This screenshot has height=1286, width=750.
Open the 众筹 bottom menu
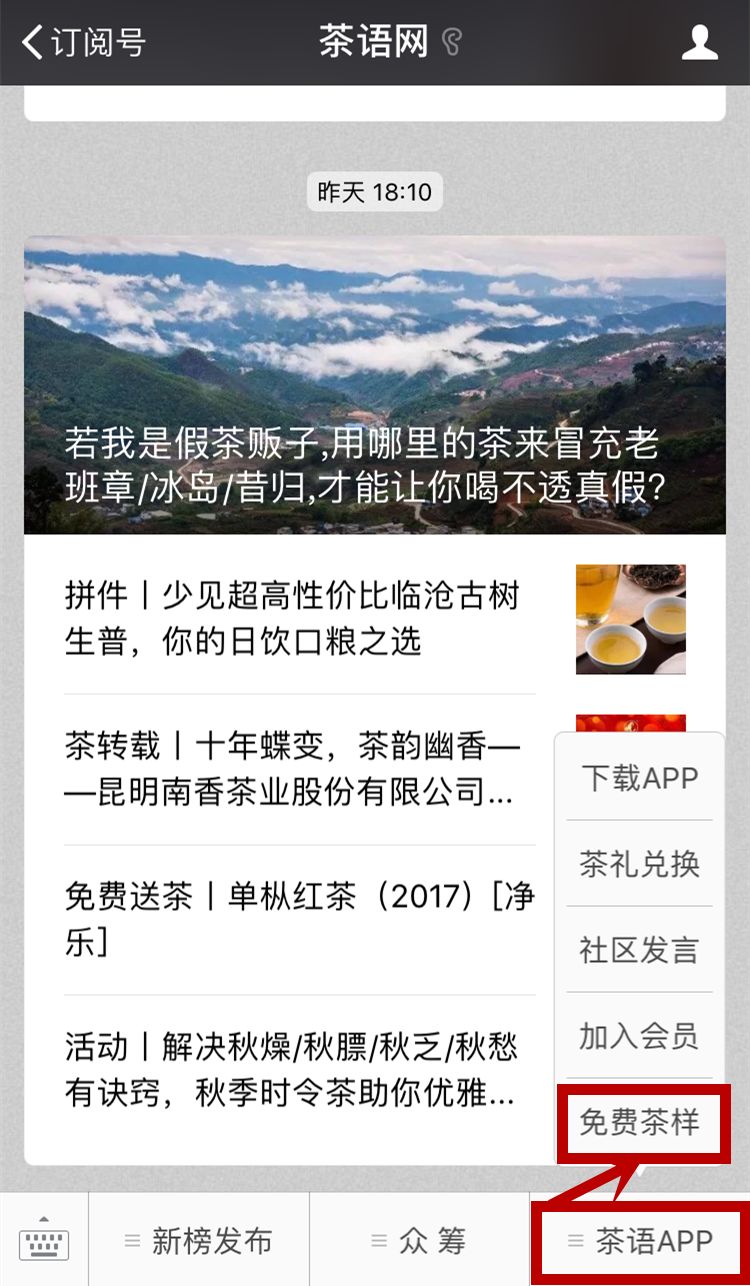click(x=419, y=1241)
